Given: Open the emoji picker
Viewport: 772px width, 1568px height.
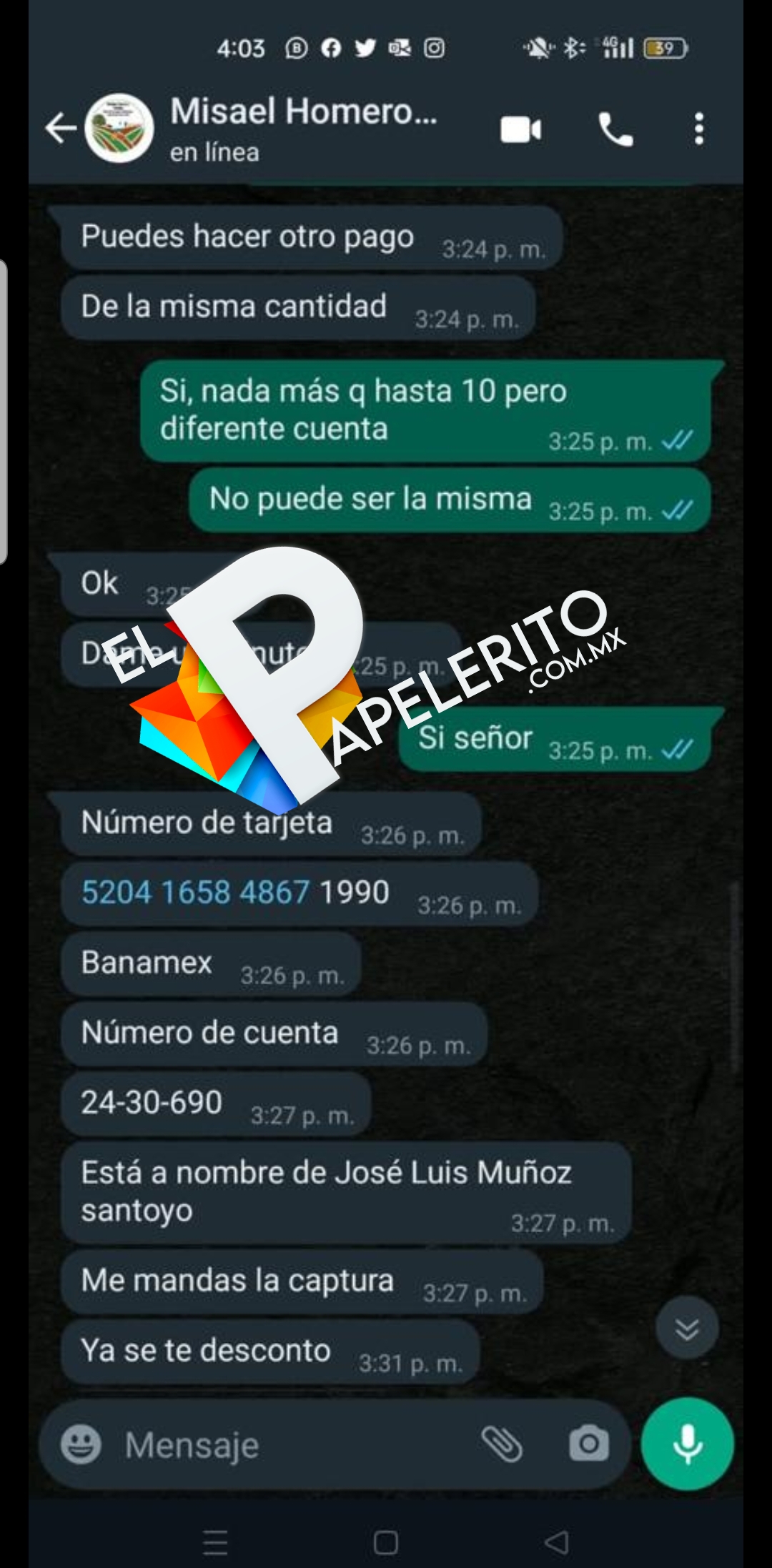Looking at the screenshot, I should 81,1444.
